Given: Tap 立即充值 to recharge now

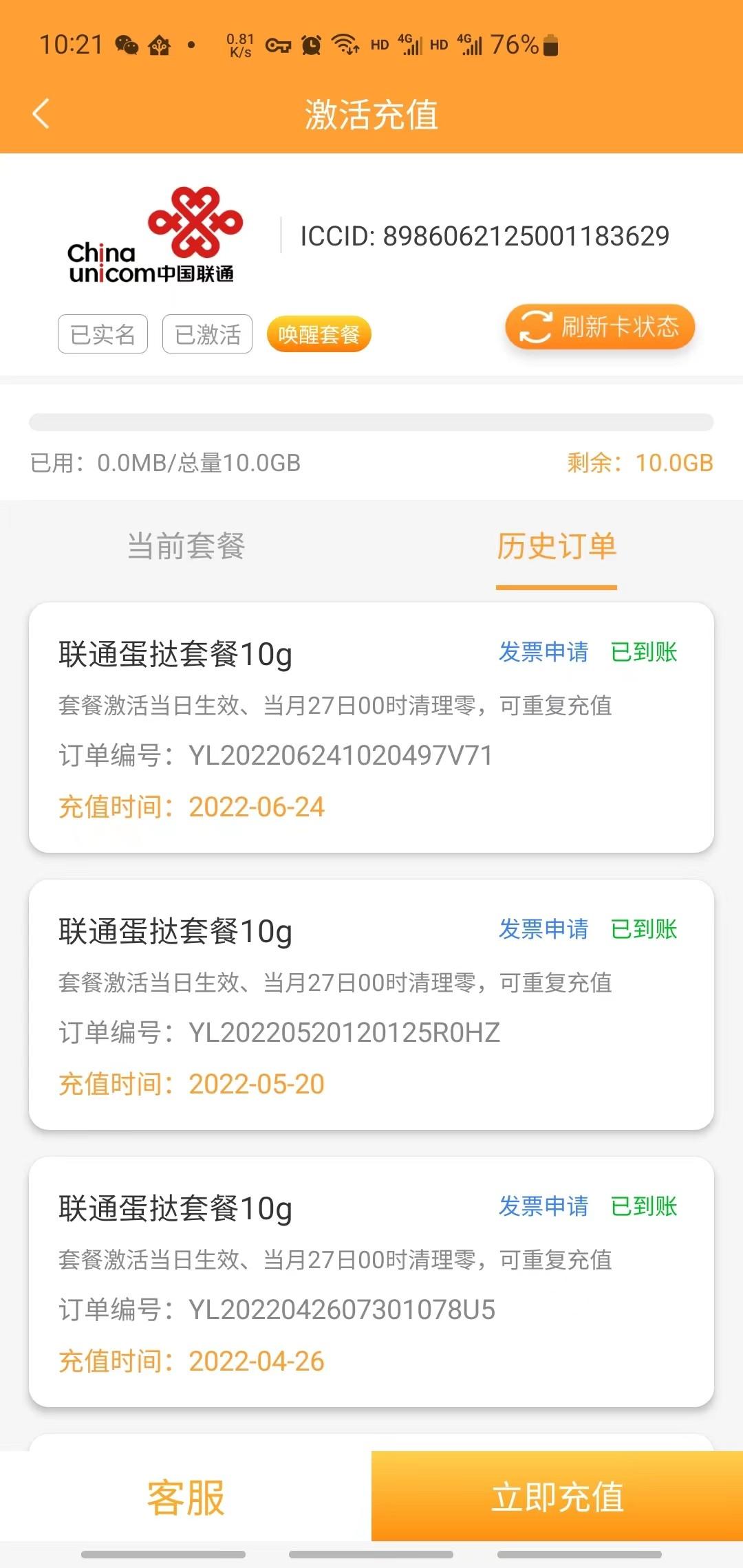Looking at the screenshot, I should click(x=557, y=1497).
